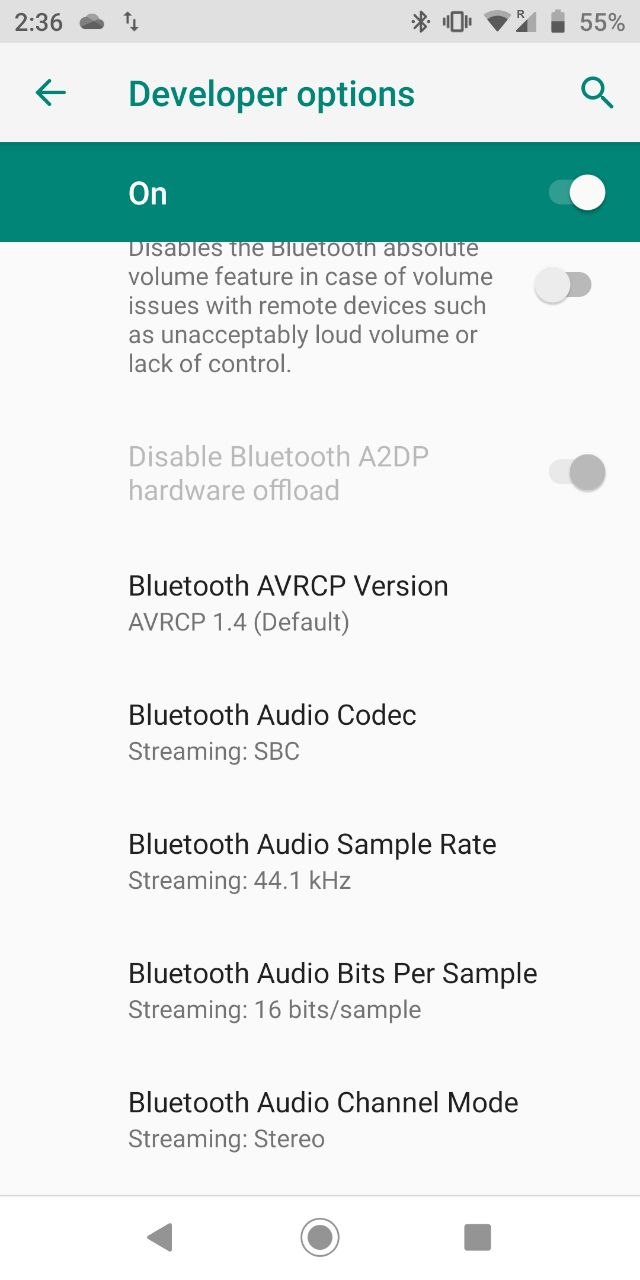This screenshot has width=640, height=1280.
Task: Search settings with the magnifier icon
Action: click(x=597, y=93)
